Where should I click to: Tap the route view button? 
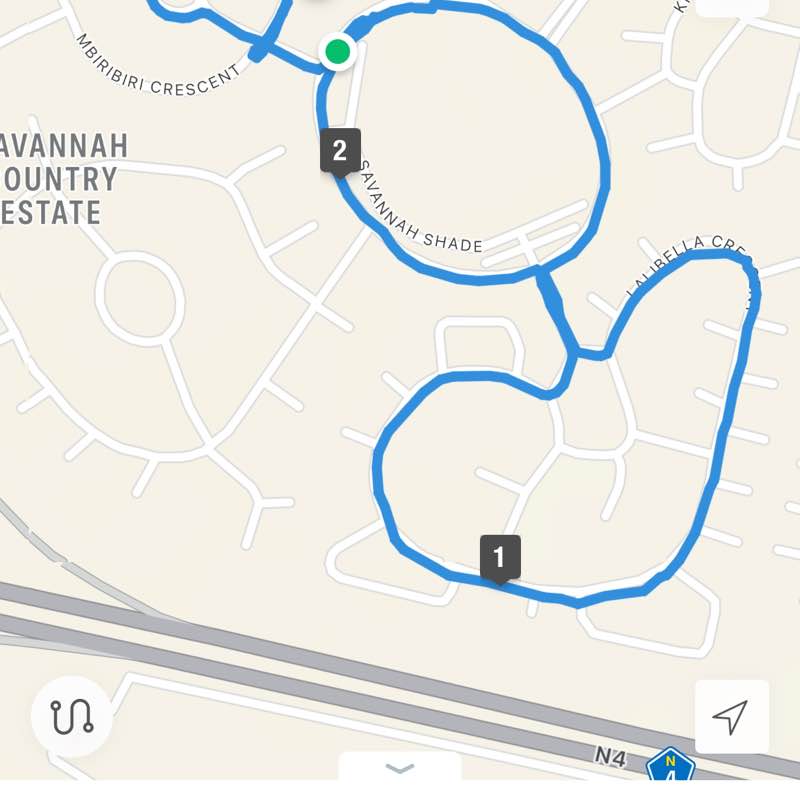71,716
